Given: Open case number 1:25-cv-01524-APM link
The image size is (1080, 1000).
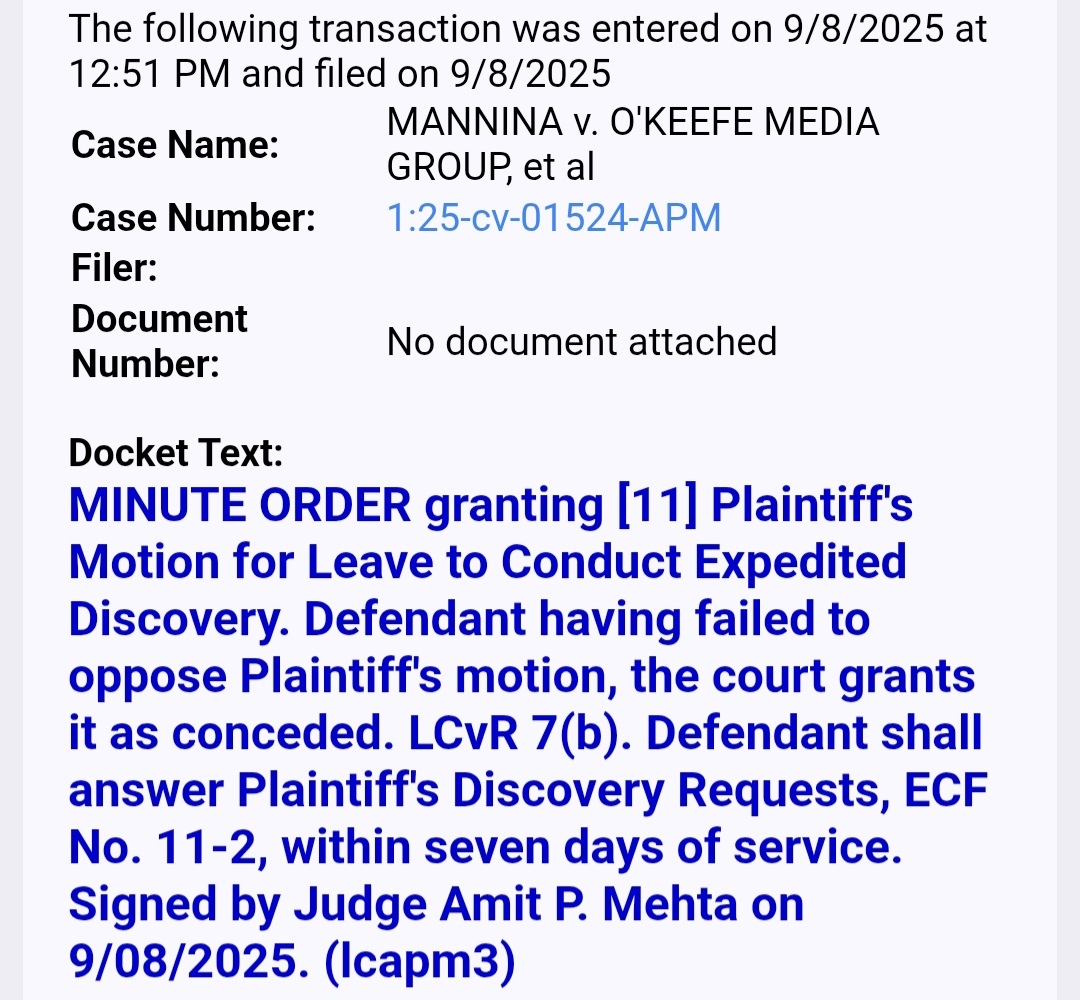Looking at the screenshot, I should 553,217.
